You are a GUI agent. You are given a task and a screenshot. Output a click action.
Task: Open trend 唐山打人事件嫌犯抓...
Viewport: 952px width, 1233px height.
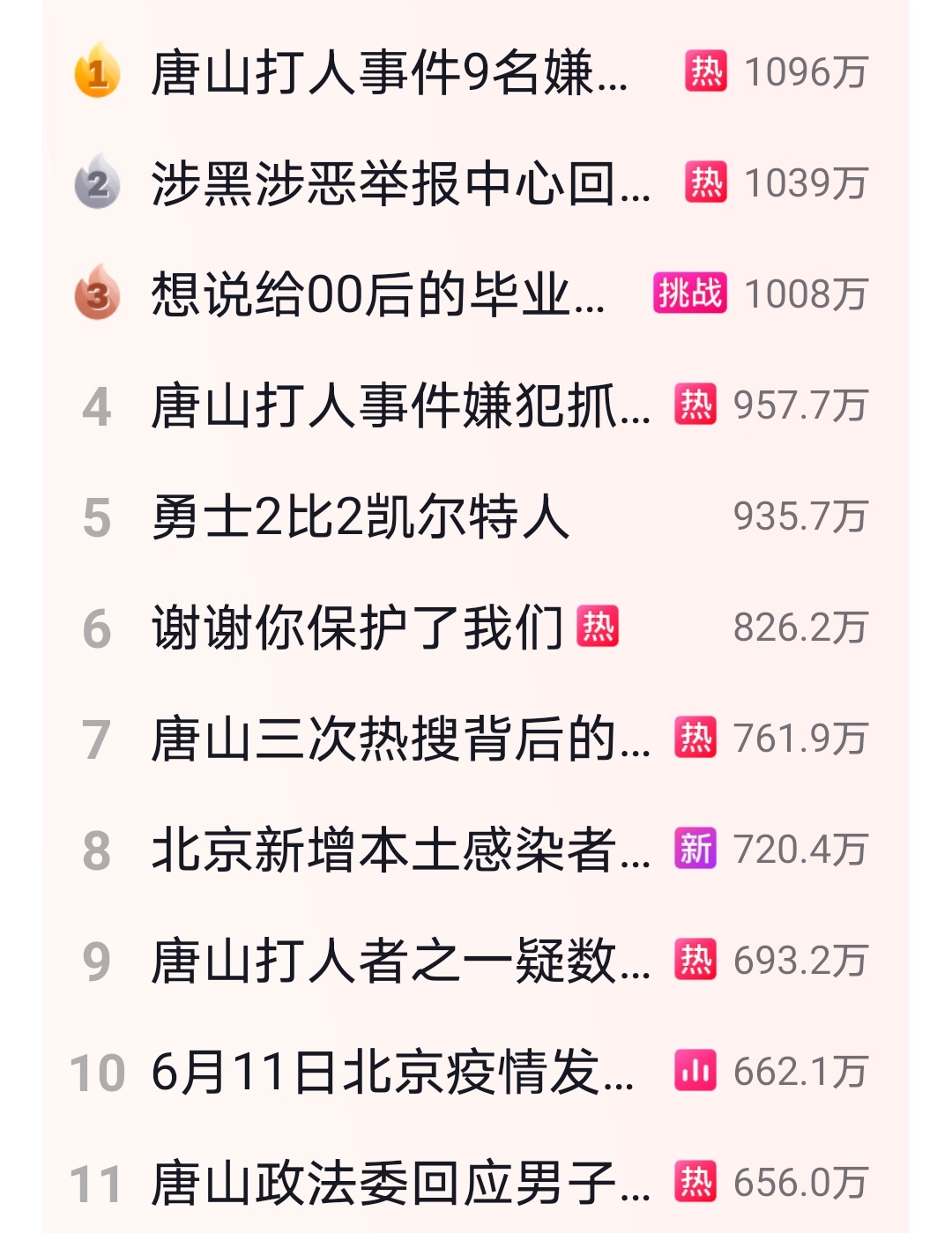(x=400, y=406)
